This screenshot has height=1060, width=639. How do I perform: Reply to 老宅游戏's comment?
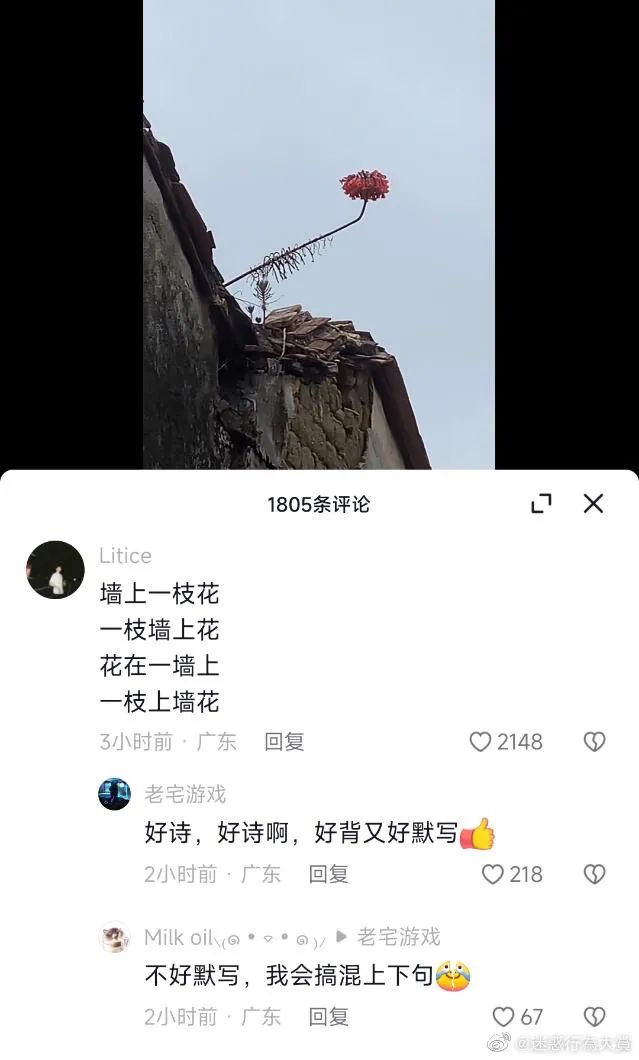(328, 874)
